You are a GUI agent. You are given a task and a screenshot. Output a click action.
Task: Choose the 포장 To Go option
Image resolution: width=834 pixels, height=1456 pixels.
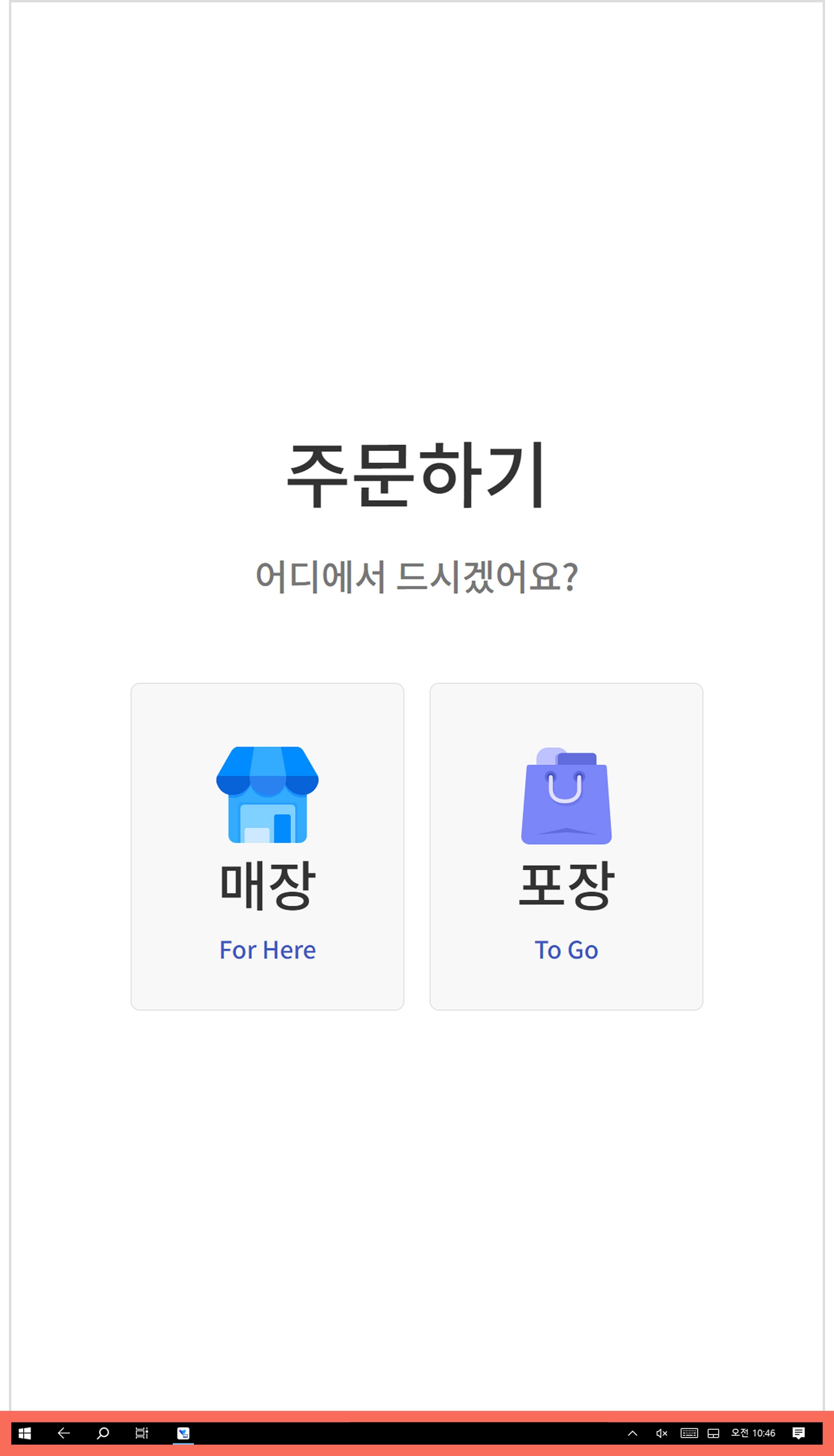[566, 846]
